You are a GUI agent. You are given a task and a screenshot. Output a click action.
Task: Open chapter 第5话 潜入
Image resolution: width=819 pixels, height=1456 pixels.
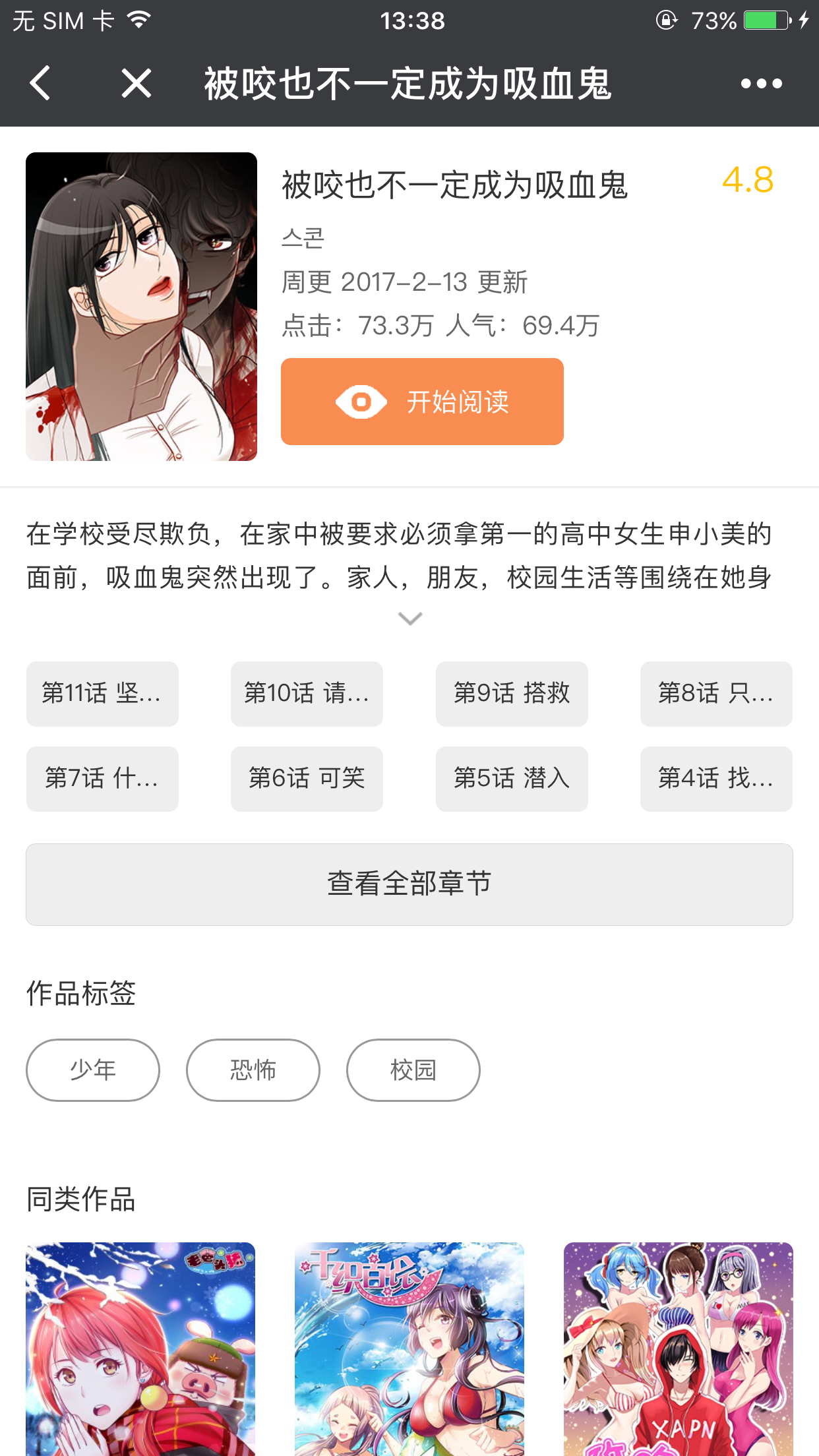pyautogui.click(x=512, y=779)
